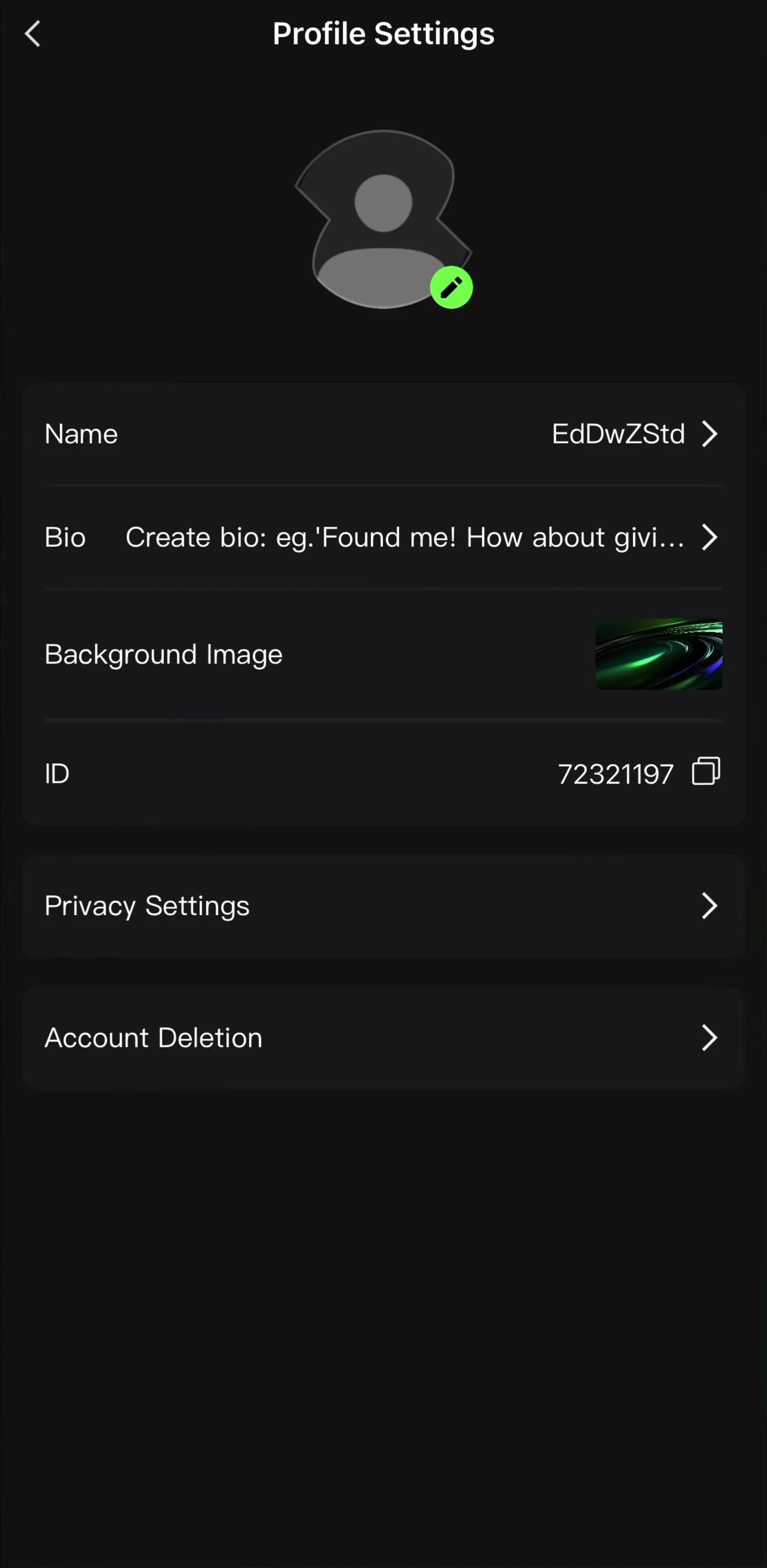The image size is (767, 1568).
Task: Open Privacy Settings
Action: (383, 906)
